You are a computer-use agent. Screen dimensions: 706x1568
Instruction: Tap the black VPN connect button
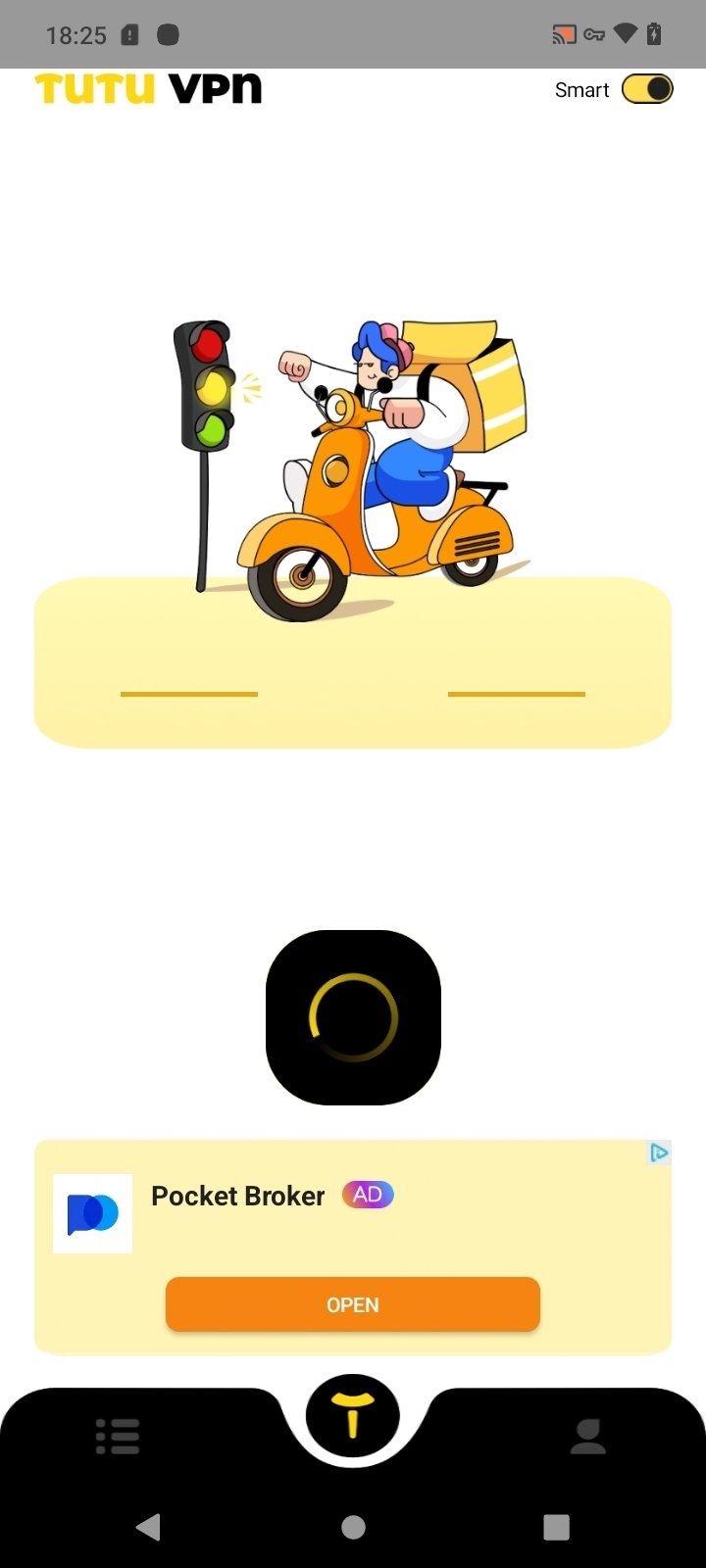[x=353, y=1017]
